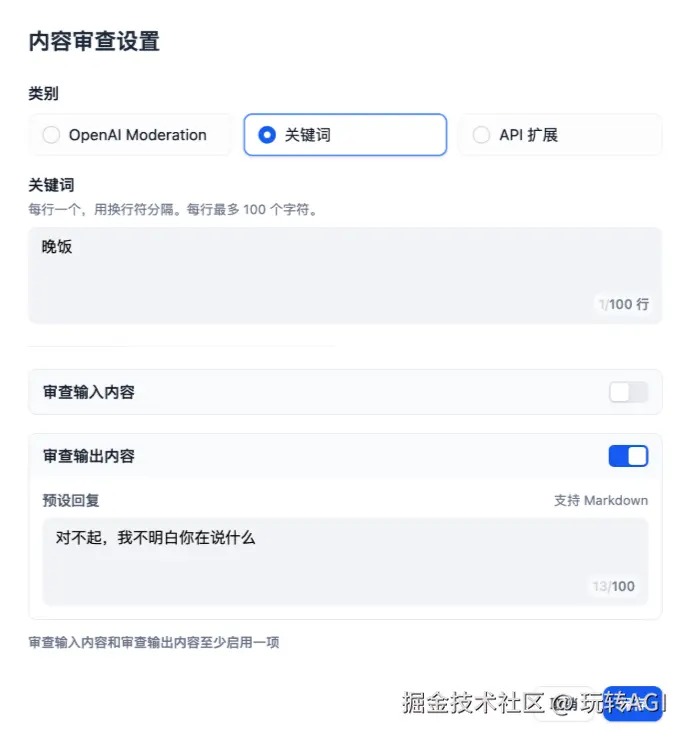Choose the 关键词 category option

coord(345,135)
